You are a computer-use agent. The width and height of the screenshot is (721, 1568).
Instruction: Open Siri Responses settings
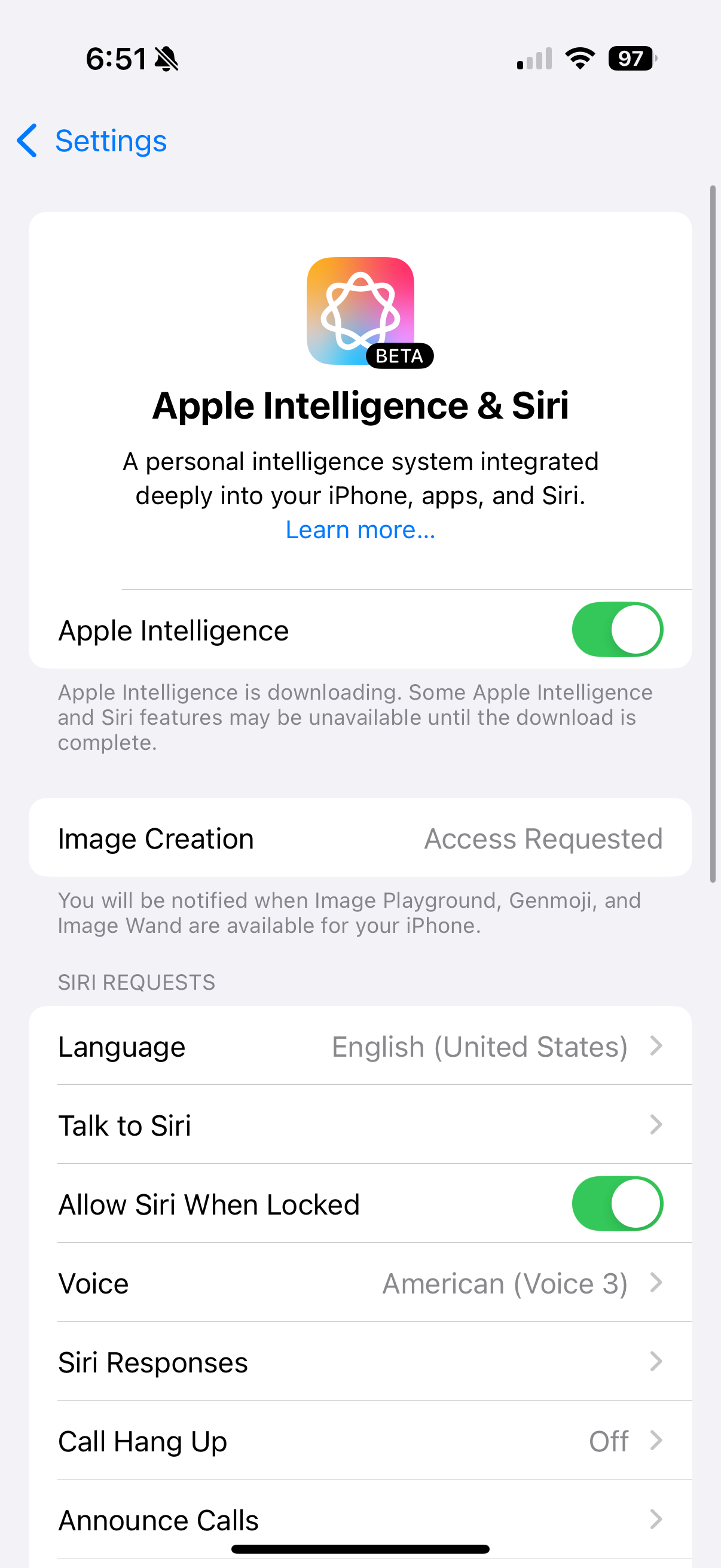(360, 1362)
